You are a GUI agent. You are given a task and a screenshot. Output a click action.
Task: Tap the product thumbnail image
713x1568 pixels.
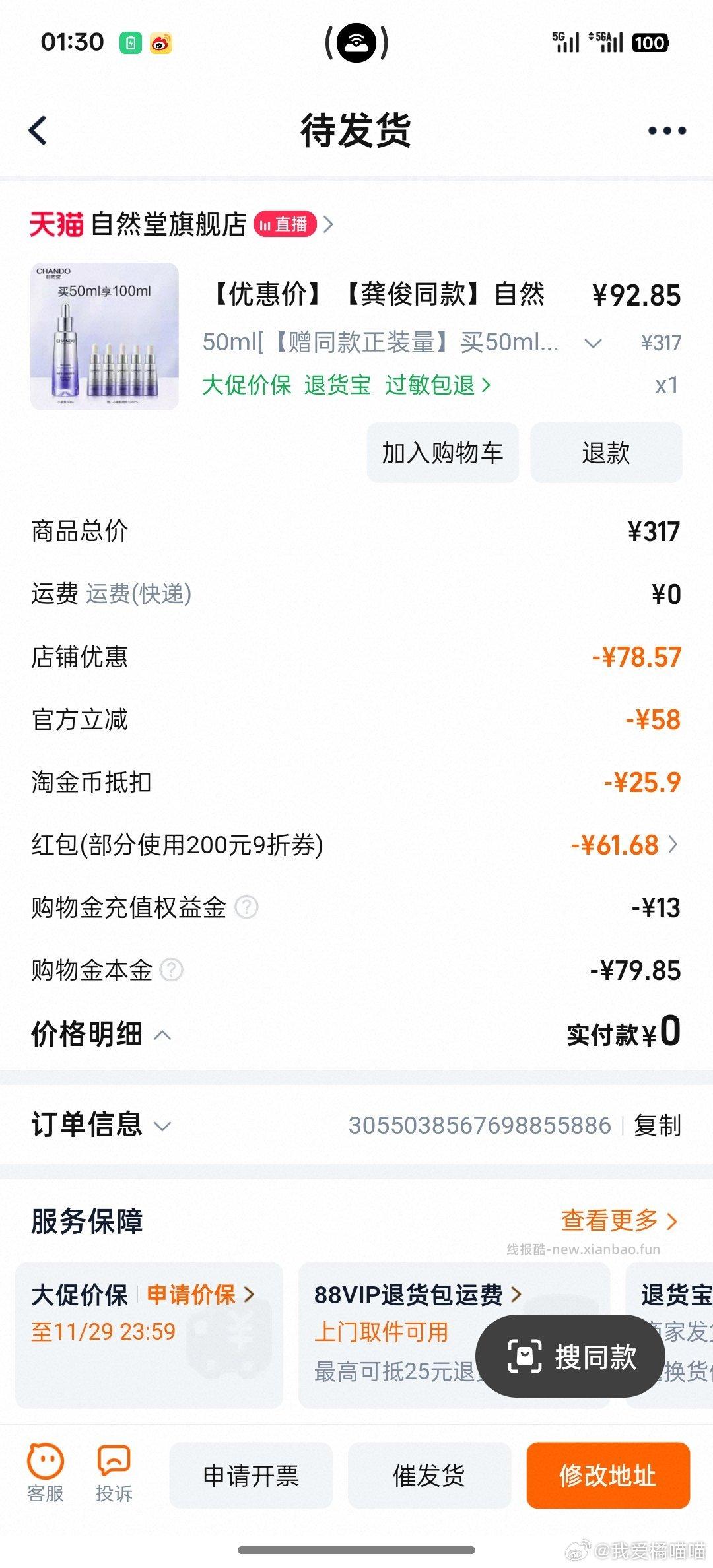point(104,335)
